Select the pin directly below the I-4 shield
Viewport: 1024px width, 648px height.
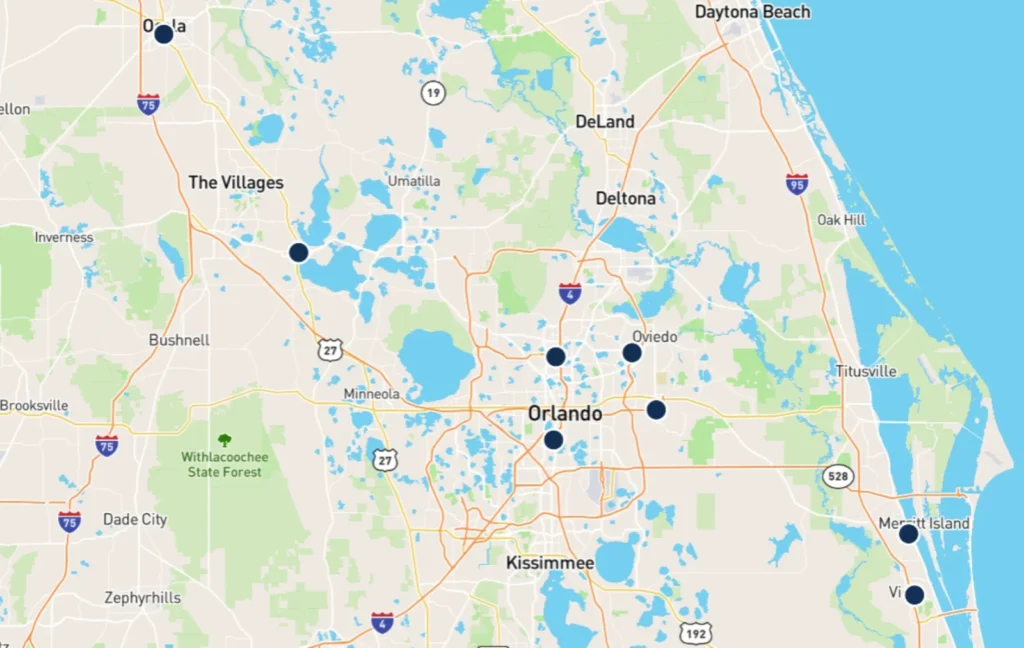556,356
